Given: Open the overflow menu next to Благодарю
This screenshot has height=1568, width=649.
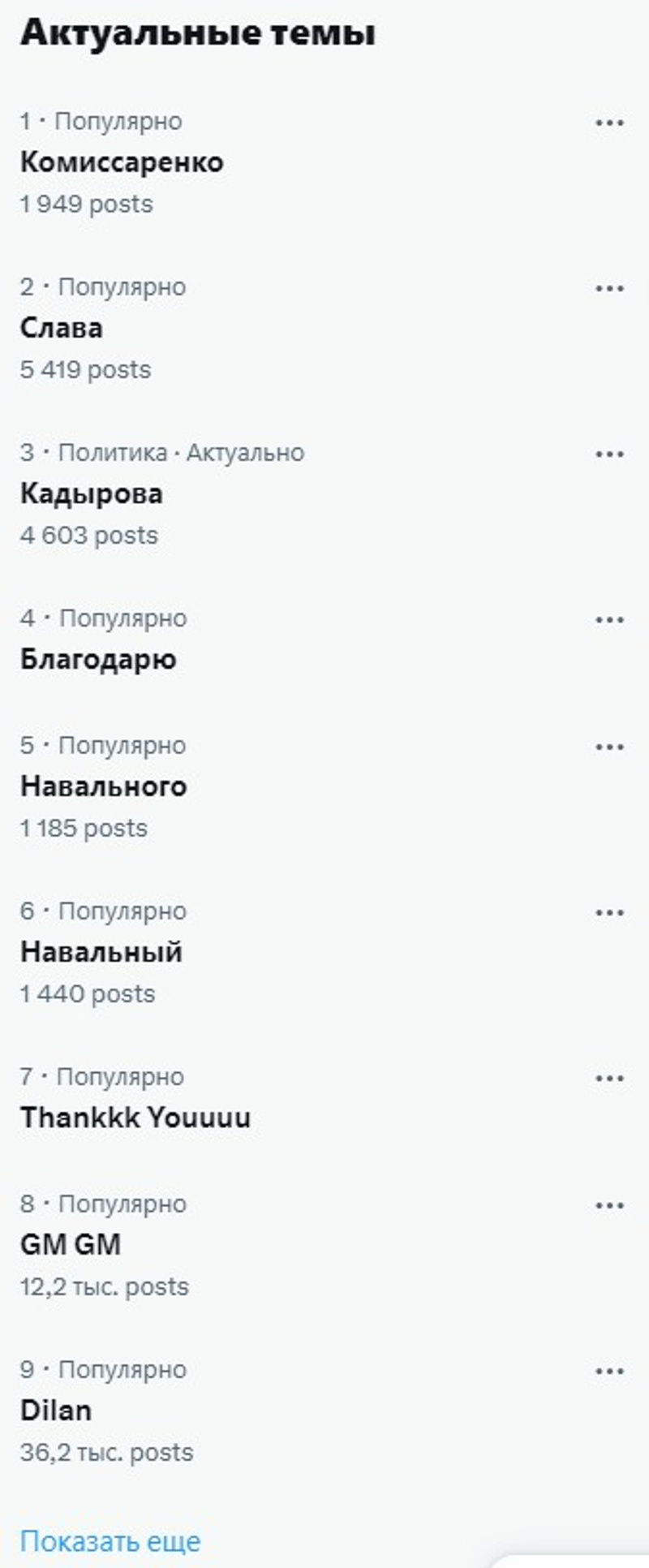Looking at the screenshot, I should 609,620.
